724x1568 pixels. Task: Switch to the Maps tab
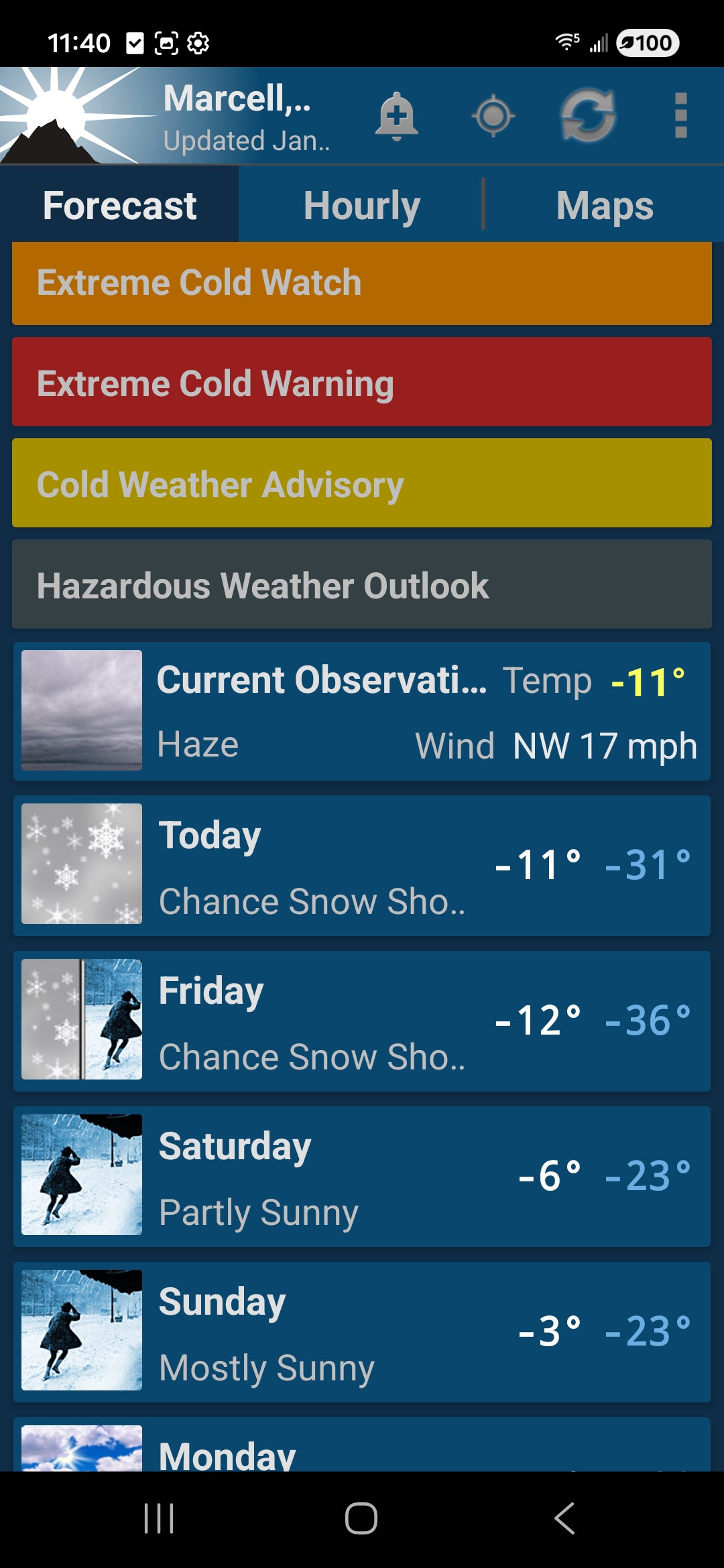point(604,205)
